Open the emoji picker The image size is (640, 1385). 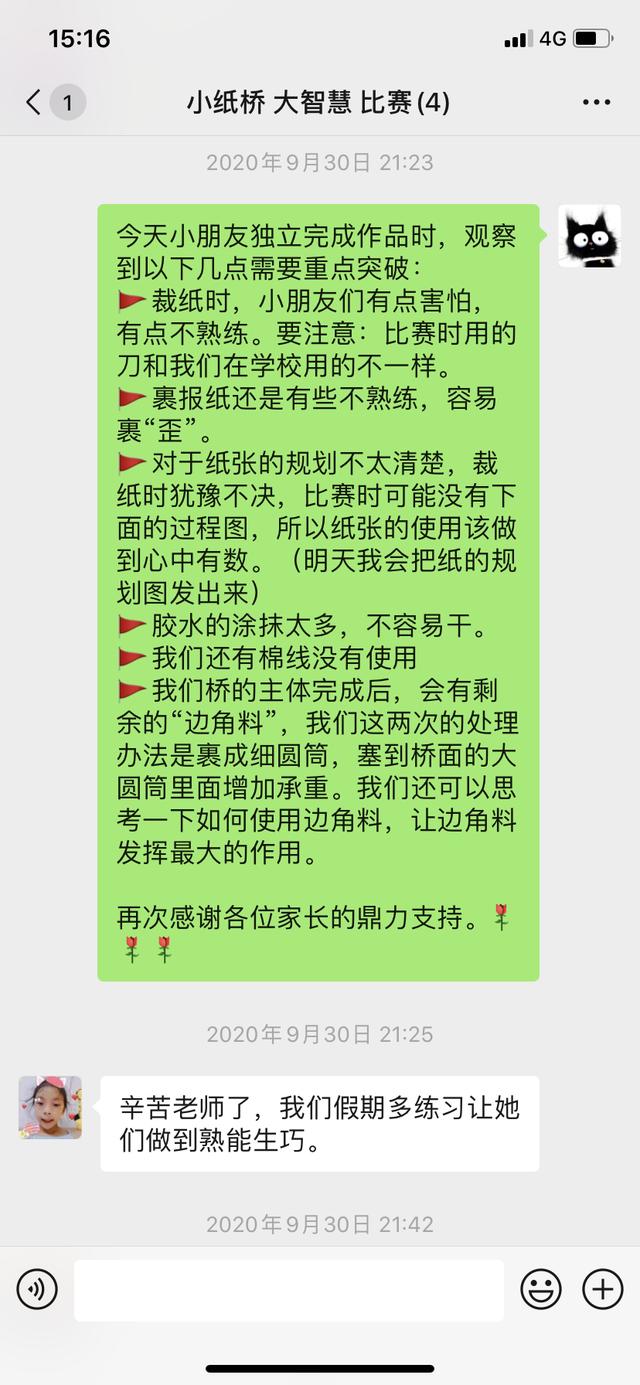[541, 1290]
